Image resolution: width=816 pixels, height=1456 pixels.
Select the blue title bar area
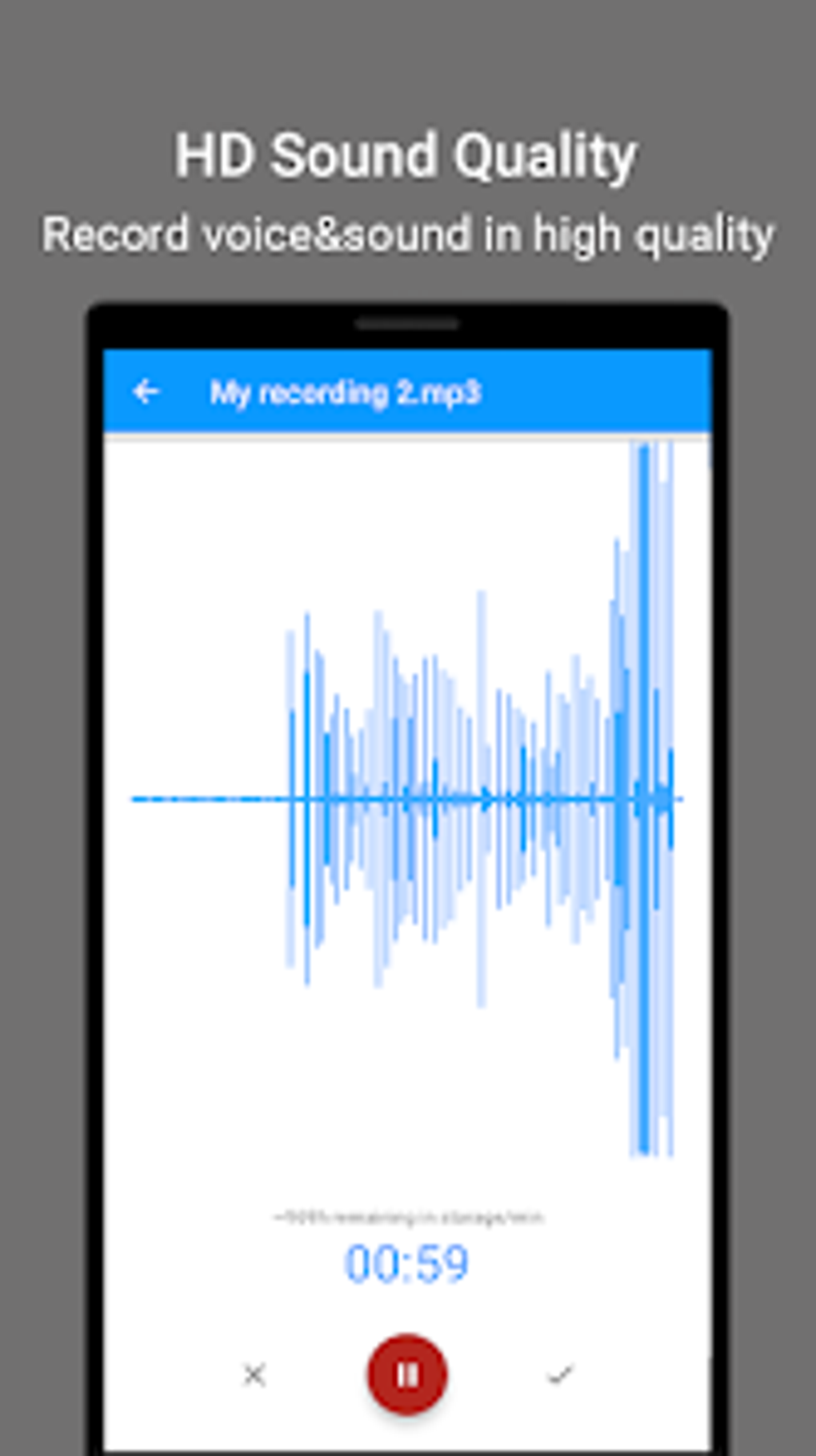(408, 391)
